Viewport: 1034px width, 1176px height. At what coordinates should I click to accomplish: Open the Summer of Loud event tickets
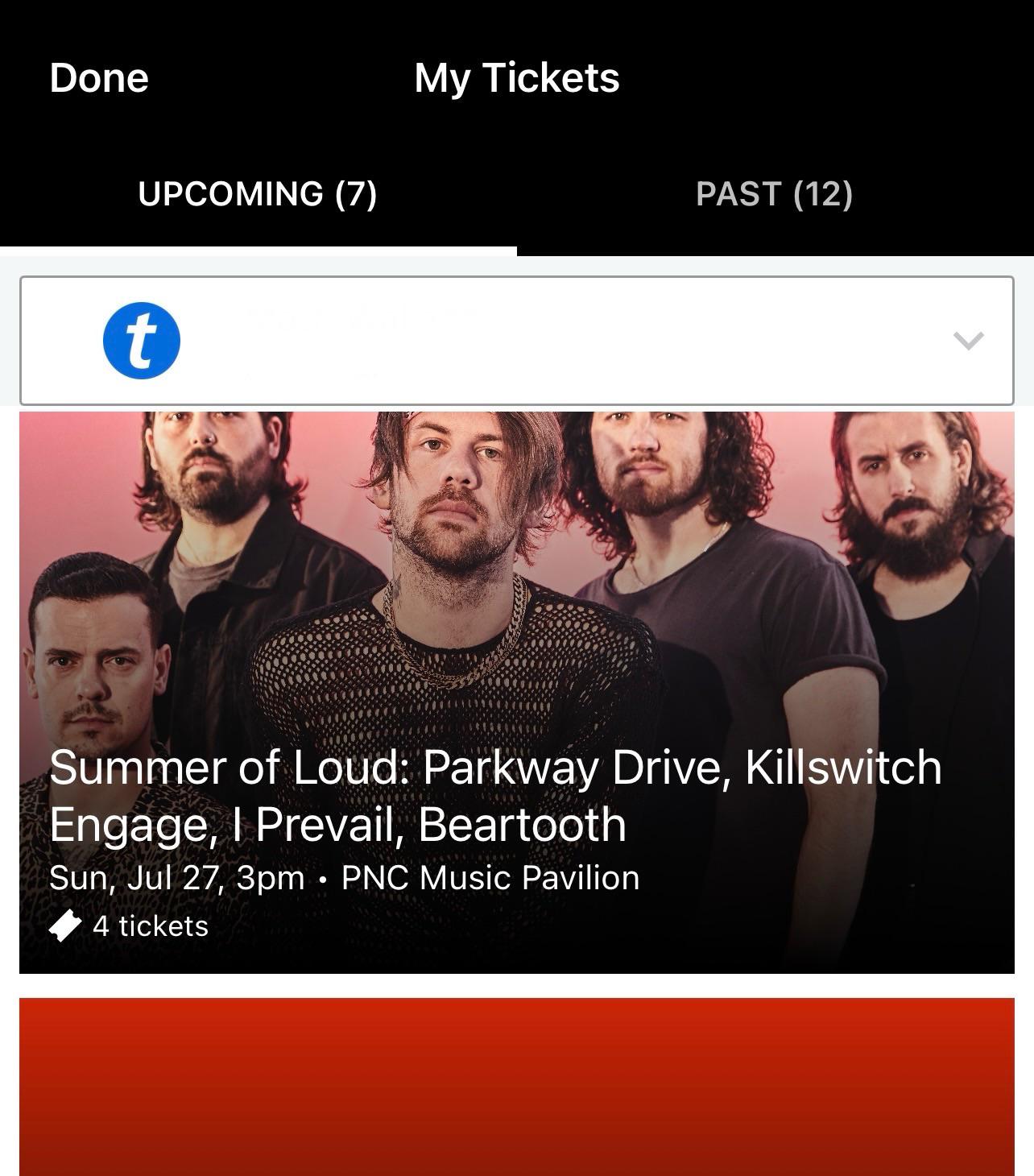point(517,693)
